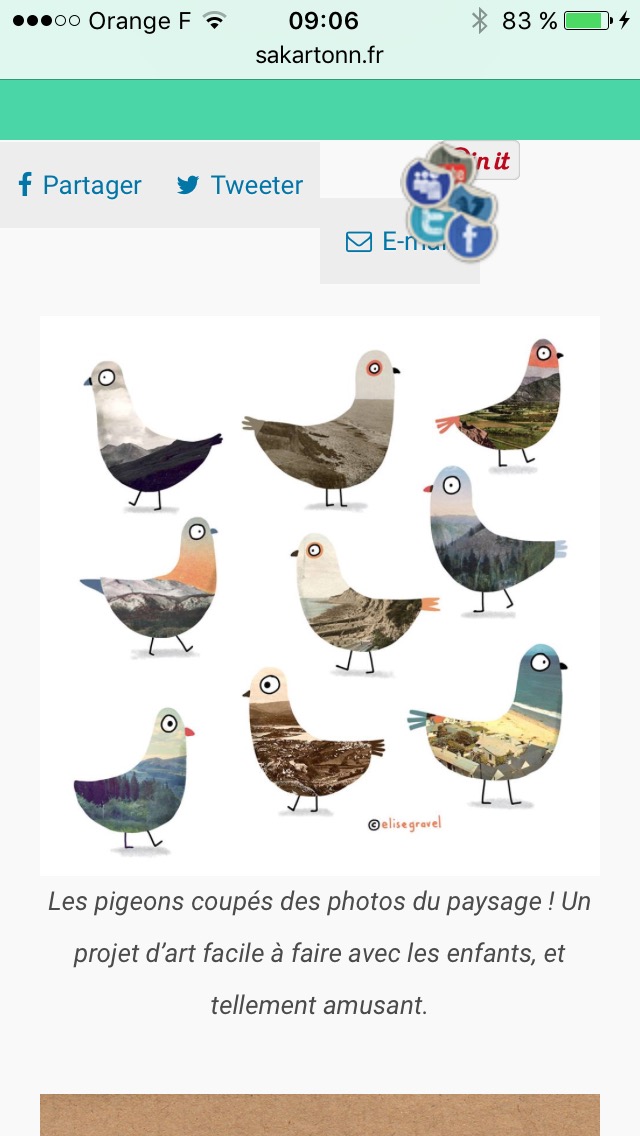Open the pigeon illustration image

coord(320,595)
